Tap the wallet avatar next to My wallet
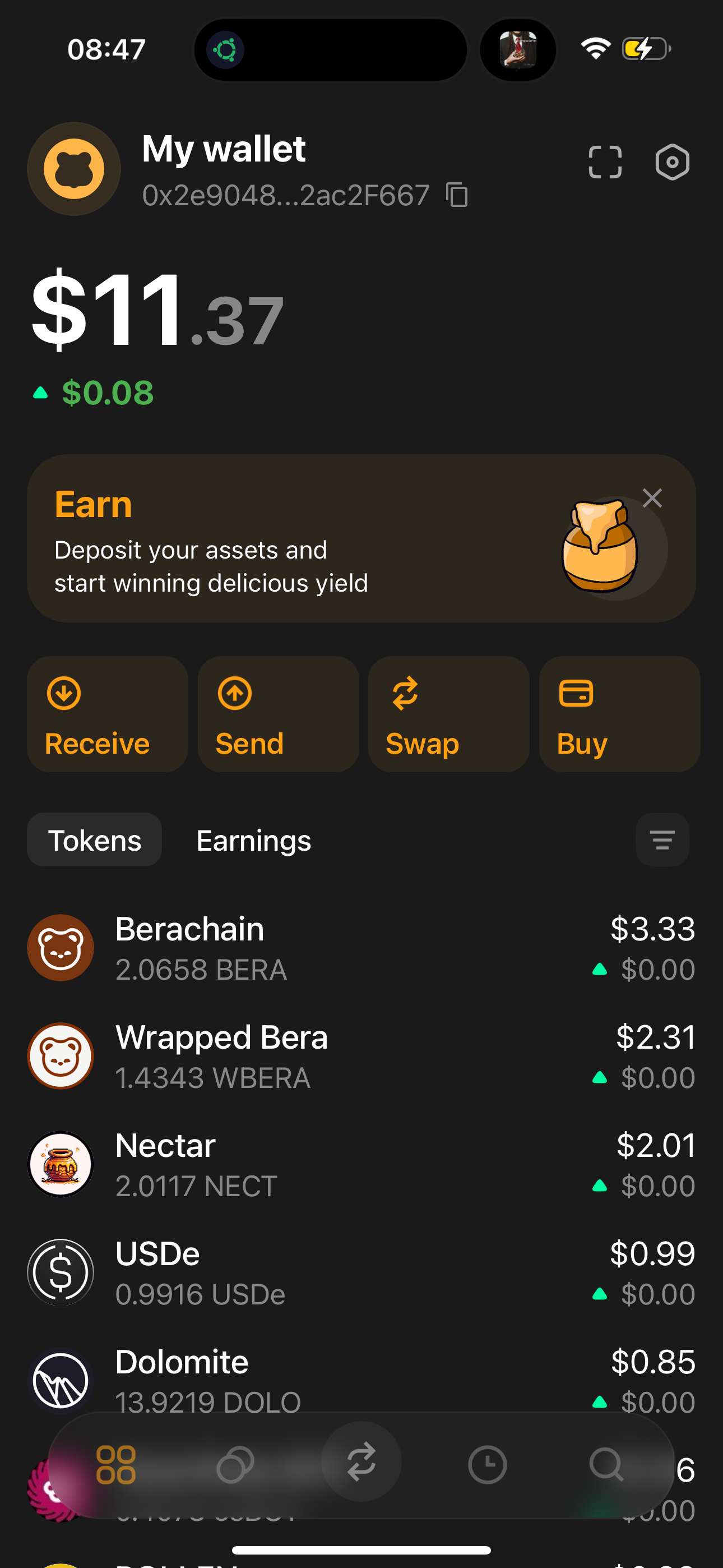Viewport: 723px width, 1568px height. [x=74, y=169]
